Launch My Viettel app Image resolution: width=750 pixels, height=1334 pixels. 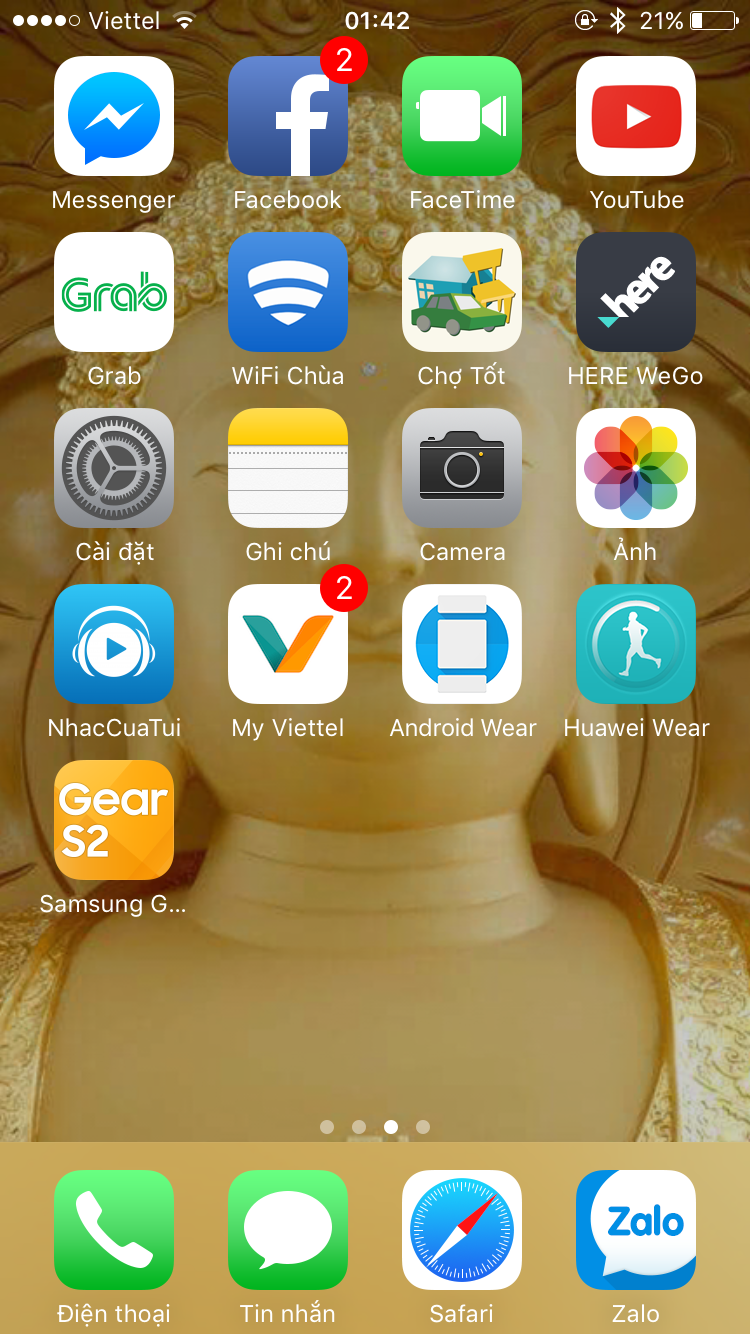[x=288, y=645]
